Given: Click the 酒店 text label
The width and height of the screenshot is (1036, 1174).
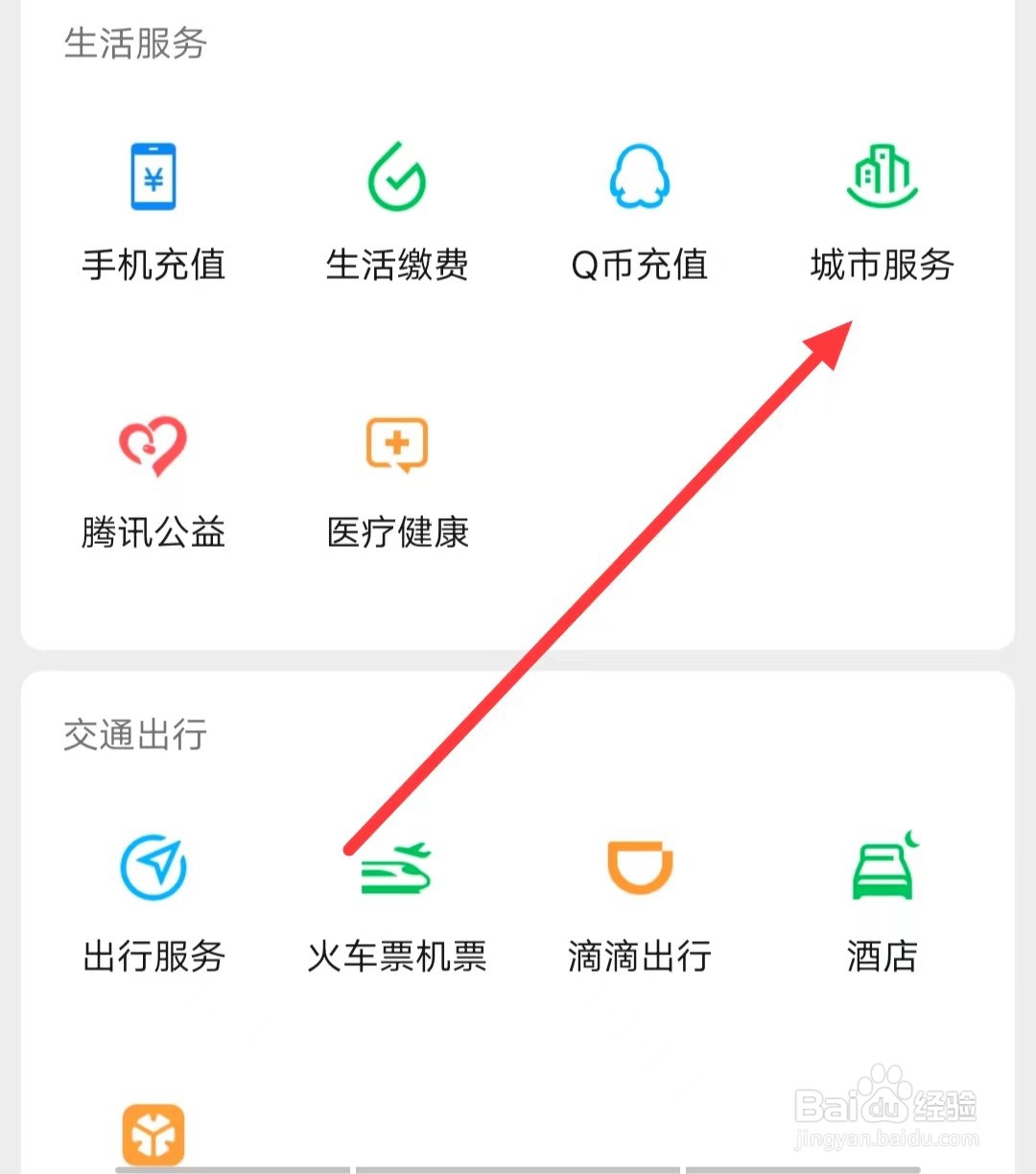Looking at the screenshot, I should pos(882,954).
